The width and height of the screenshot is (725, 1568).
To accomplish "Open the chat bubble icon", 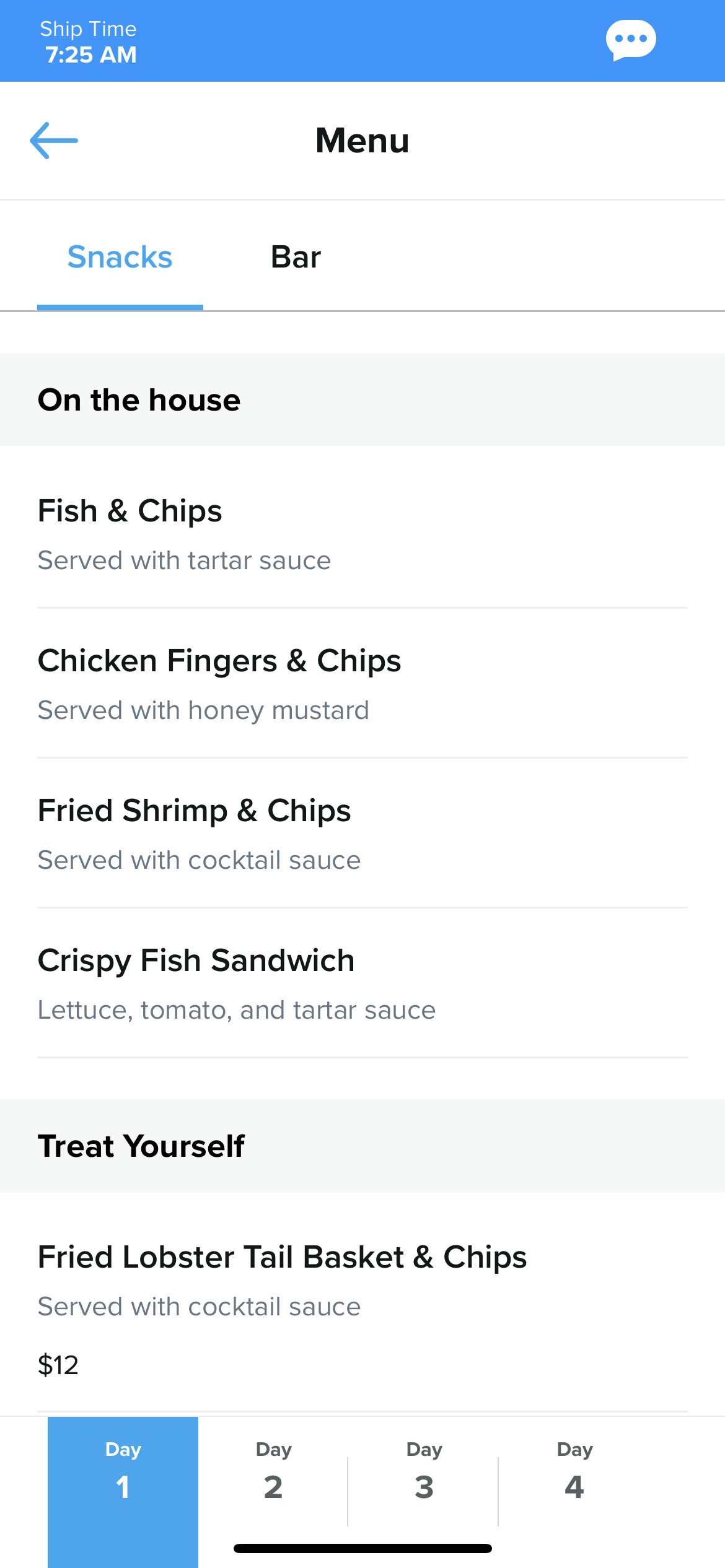I will click(x=631, y=40).
